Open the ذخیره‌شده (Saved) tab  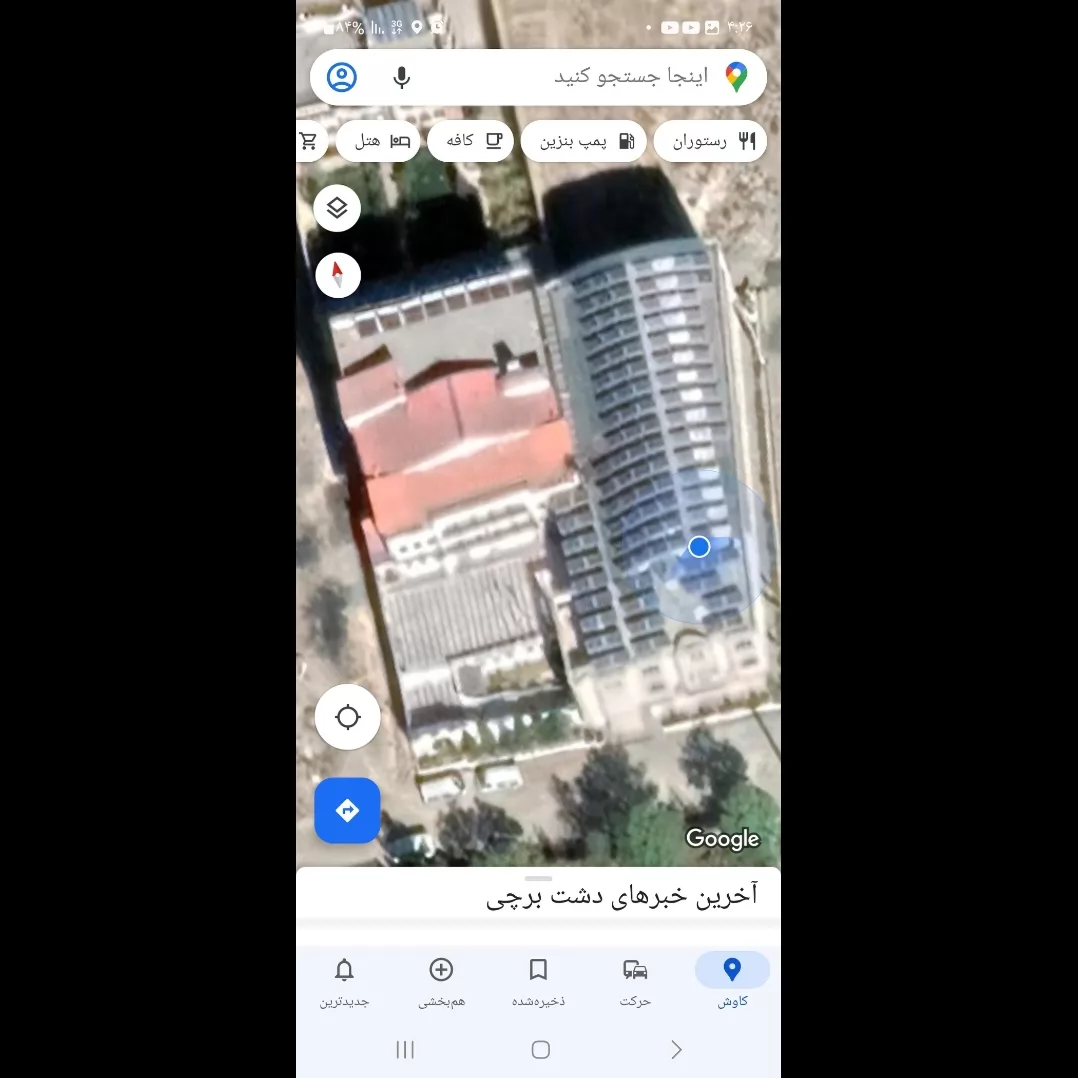(538, 982)
